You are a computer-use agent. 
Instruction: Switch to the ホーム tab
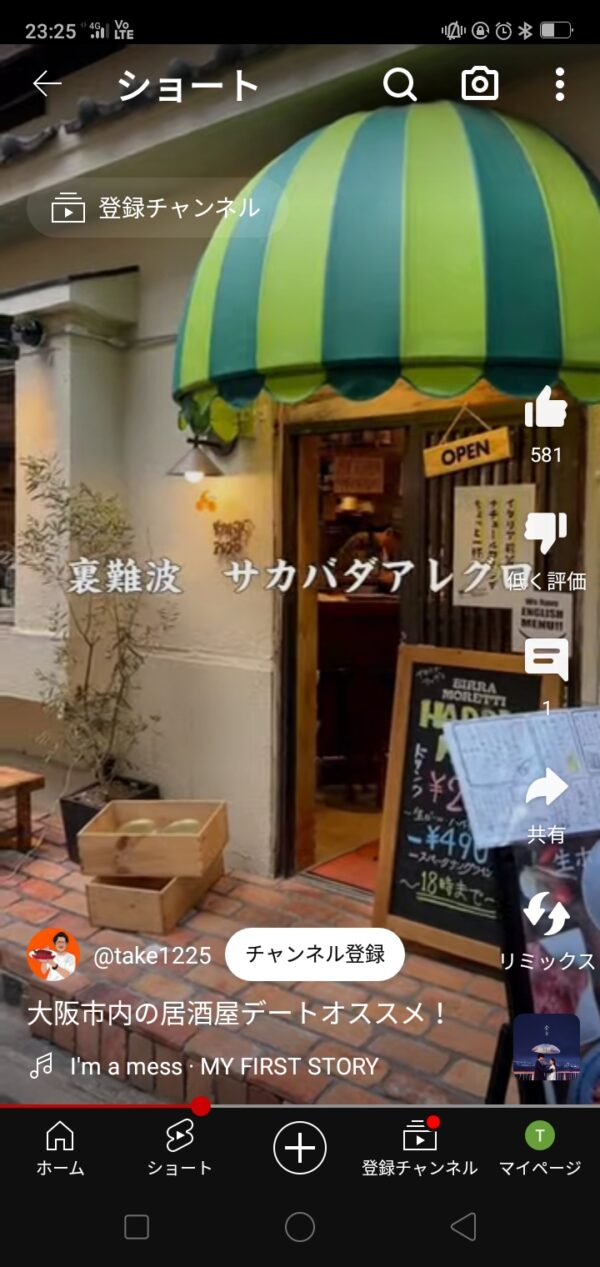60,1147
